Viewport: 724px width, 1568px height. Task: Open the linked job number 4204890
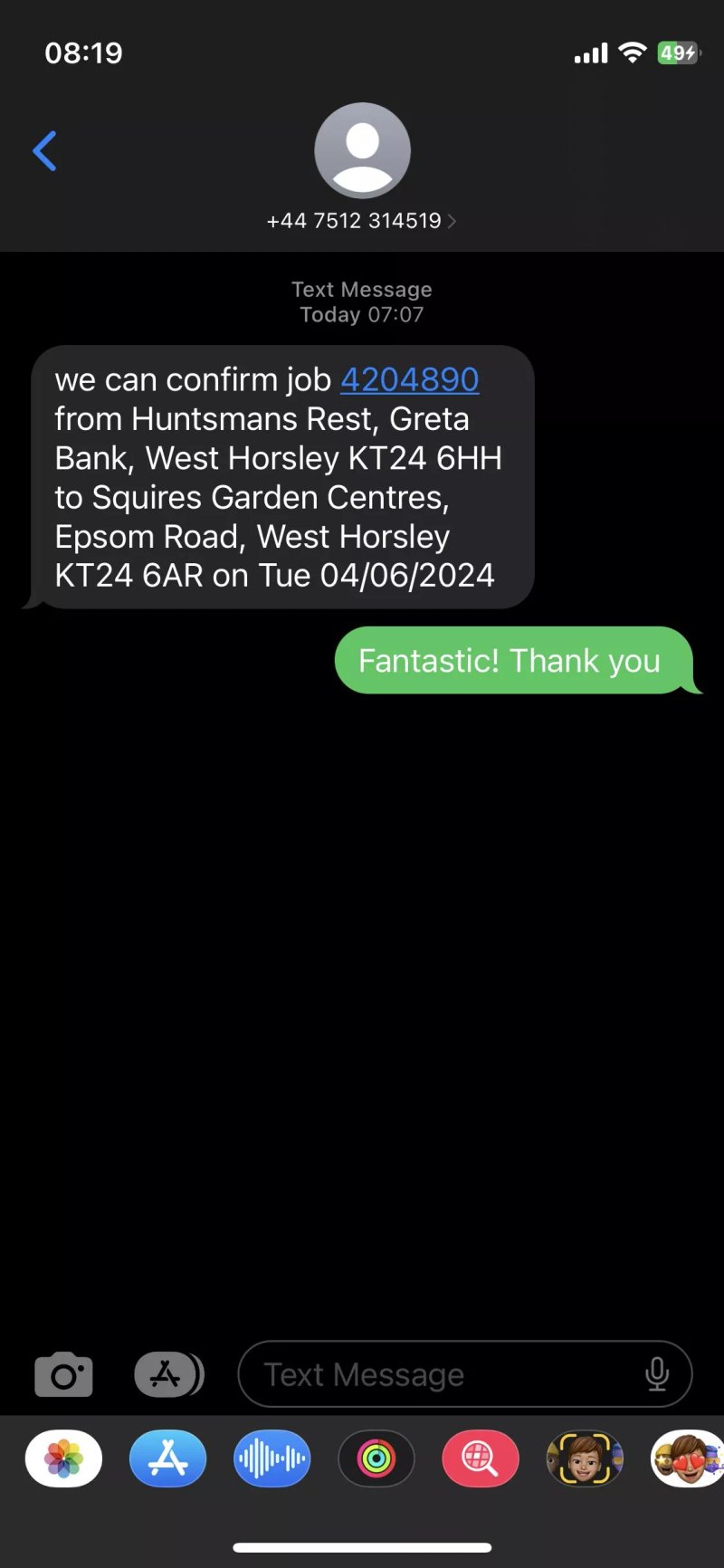pos(410,379)
